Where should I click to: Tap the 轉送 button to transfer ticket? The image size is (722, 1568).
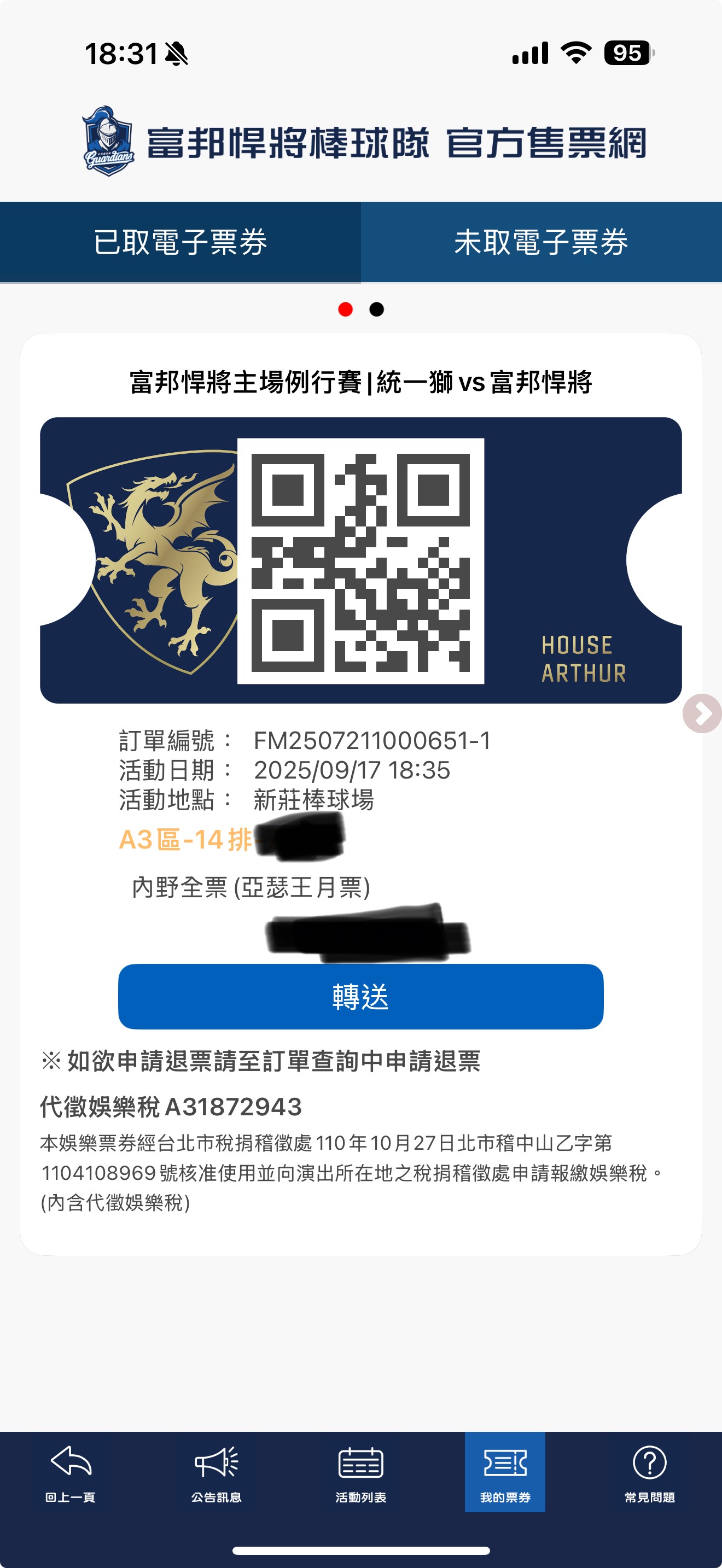click(360, 997)
